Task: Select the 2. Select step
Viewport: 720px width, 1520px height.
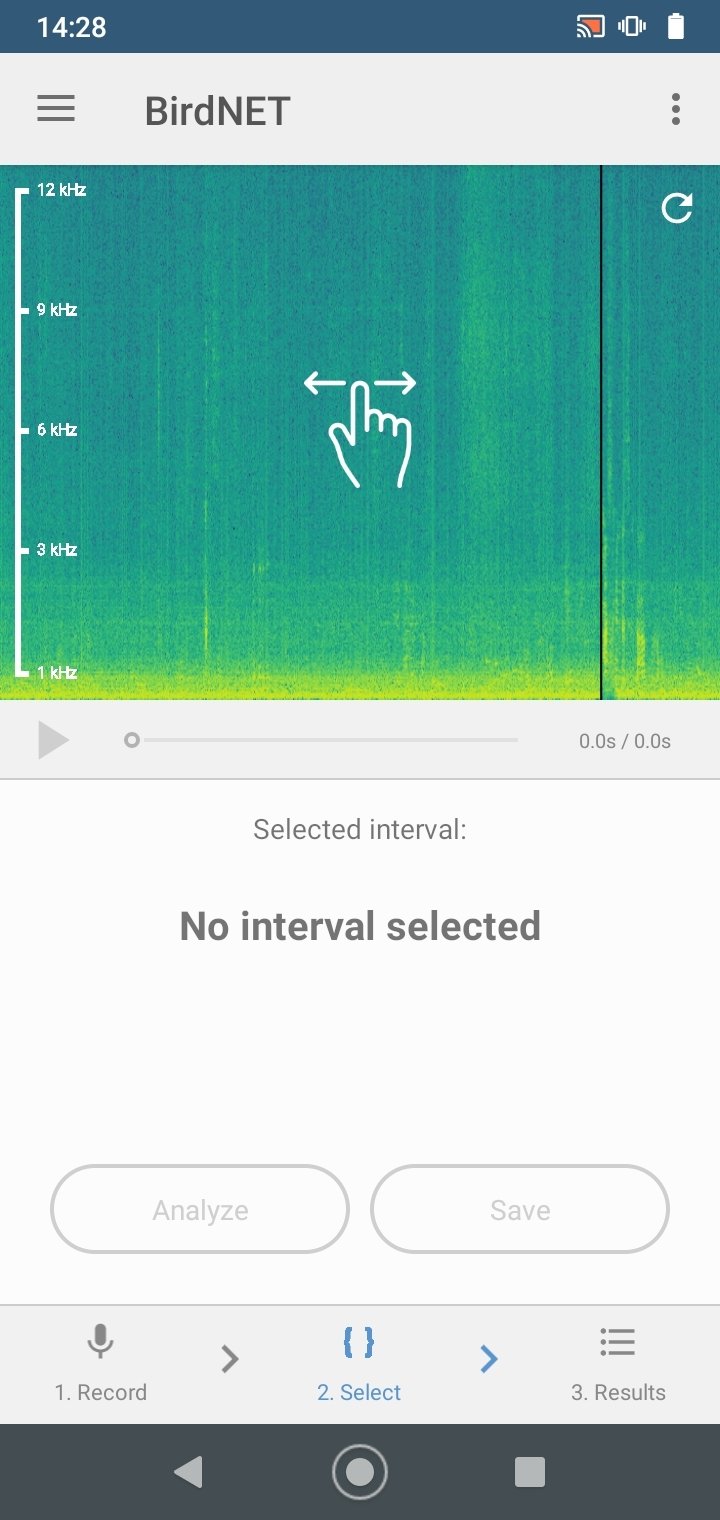Action: pos(359,1364)
